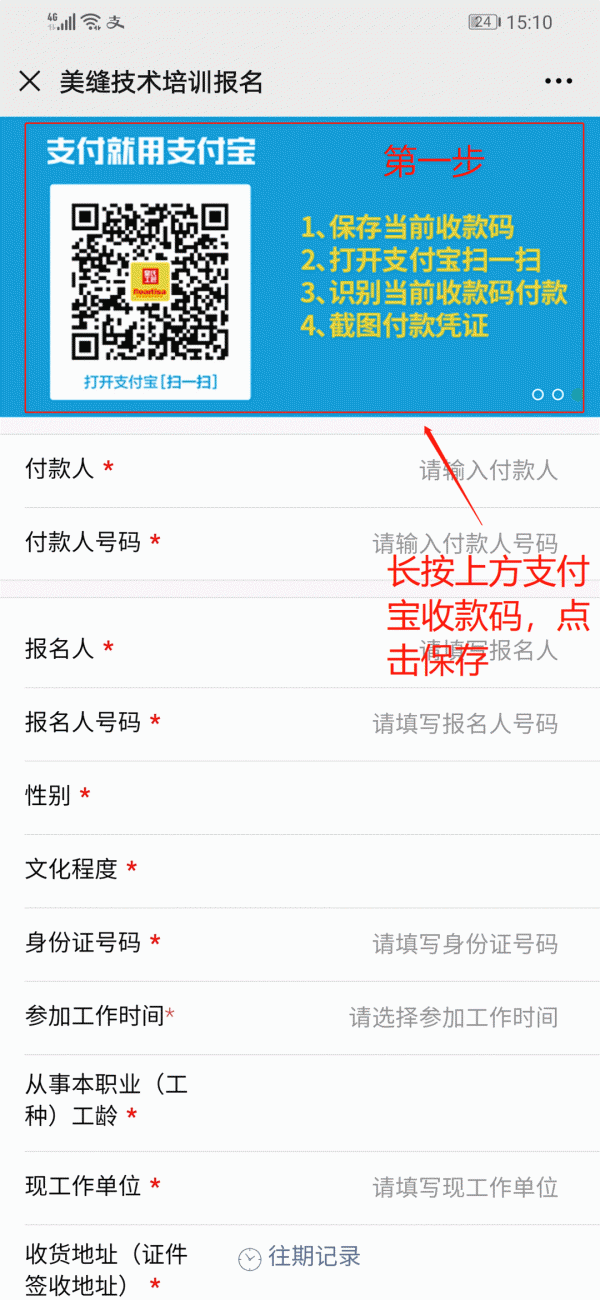The width and height of the screenshot is (600, 1300).
Task: Close the 美缝技术培训报名 page
Action: click(x=30, y=82)
